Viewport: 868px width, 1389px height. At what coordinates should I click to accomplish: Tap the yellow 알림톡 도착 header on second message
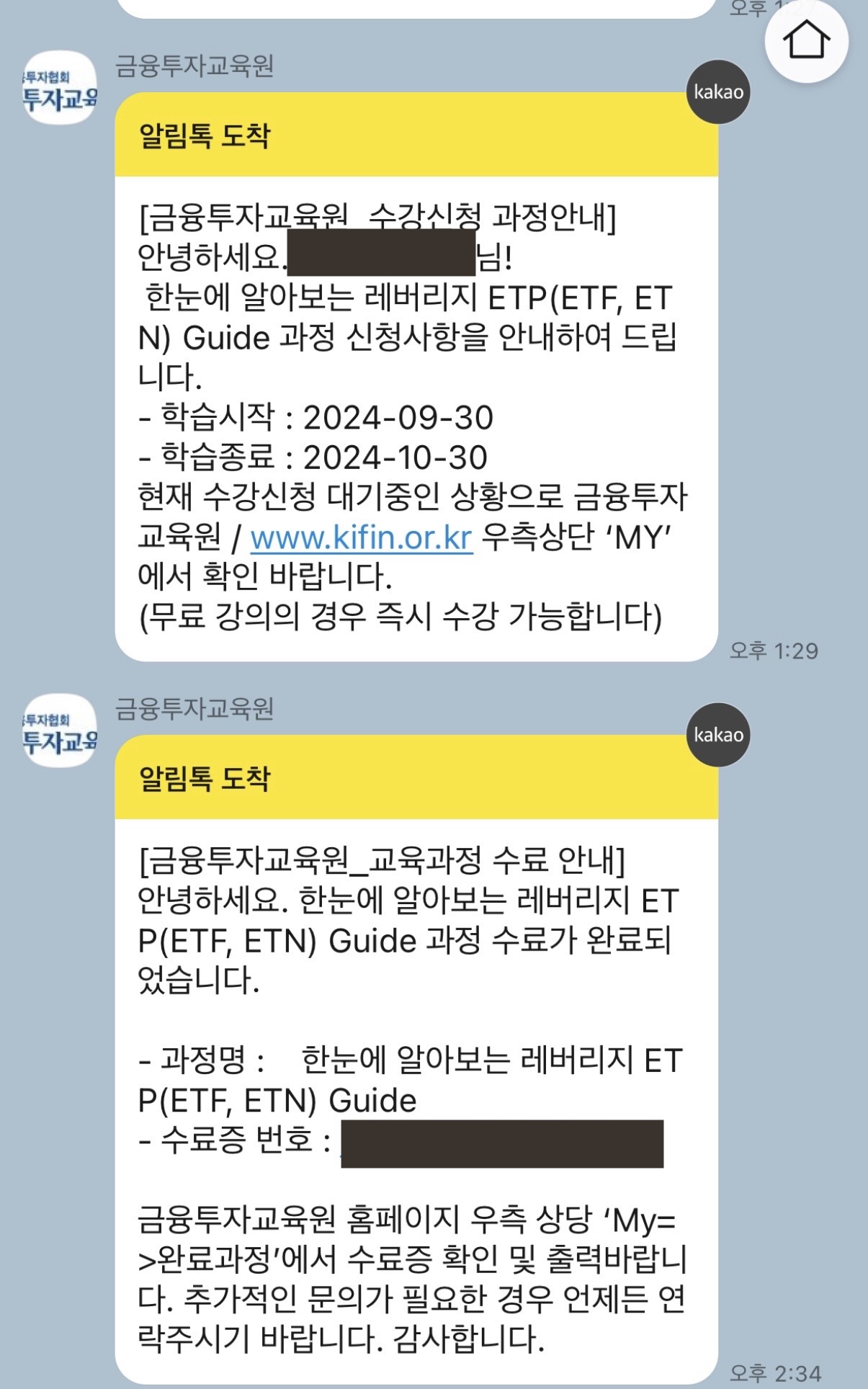[418, 780]
